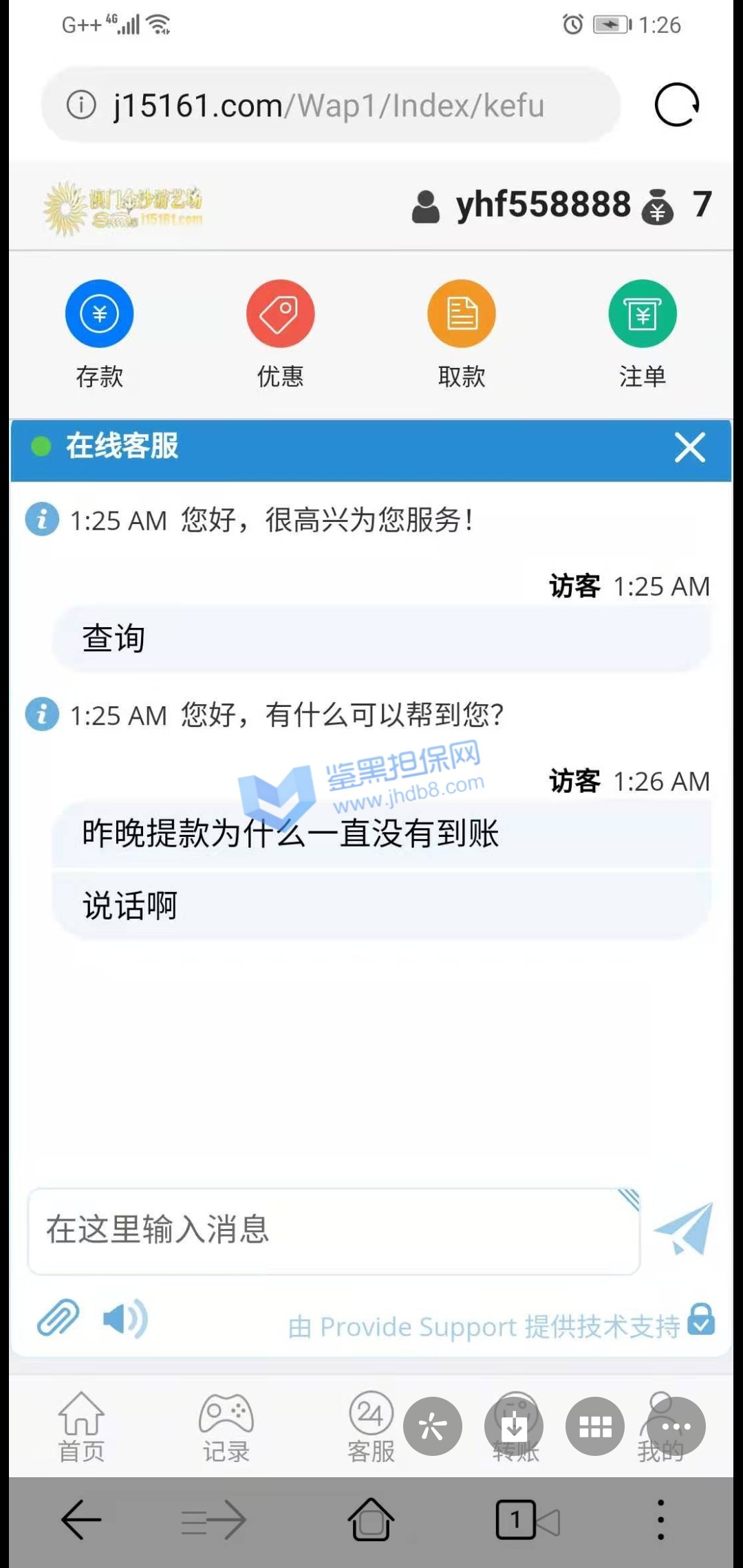Open the 优惠 promotions shortcut
The height and width of the screenshot is (1568, 743).
click(280, 314)
